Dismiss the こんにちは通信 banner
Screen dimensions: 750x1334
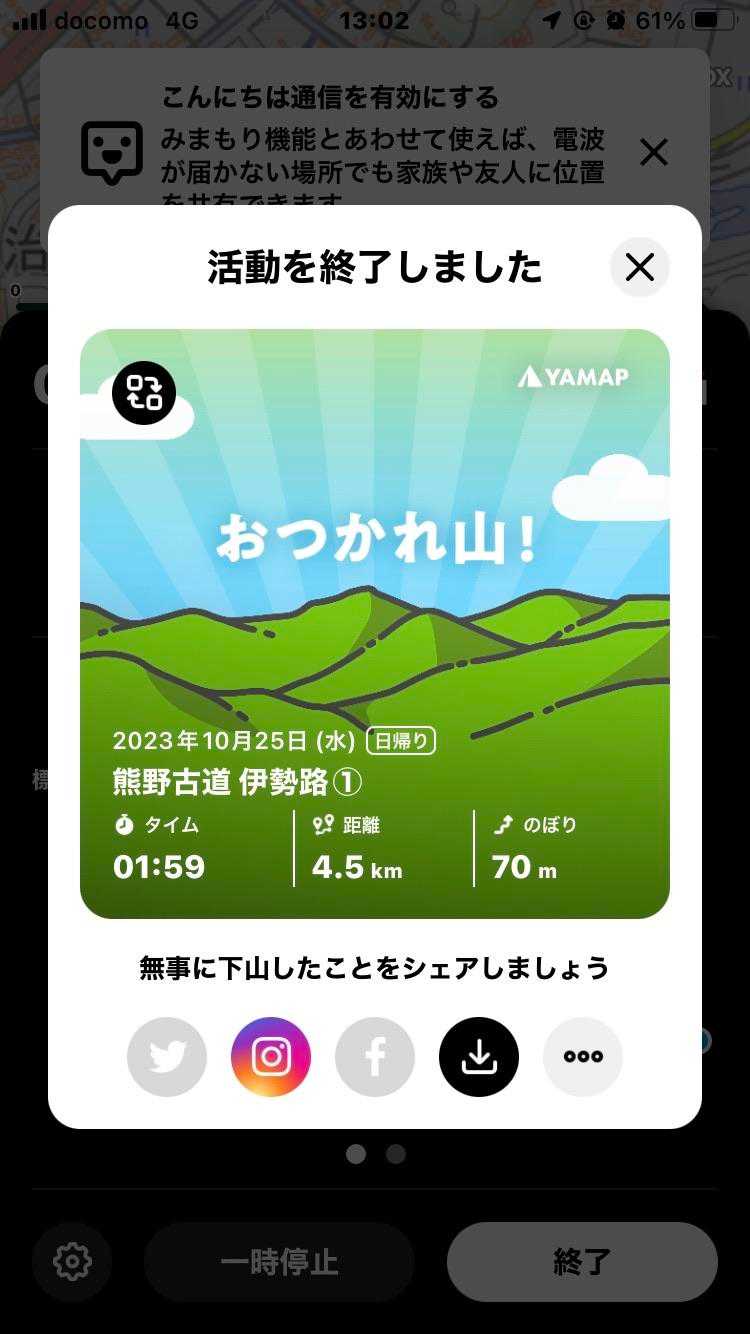[x=653, y=153]
